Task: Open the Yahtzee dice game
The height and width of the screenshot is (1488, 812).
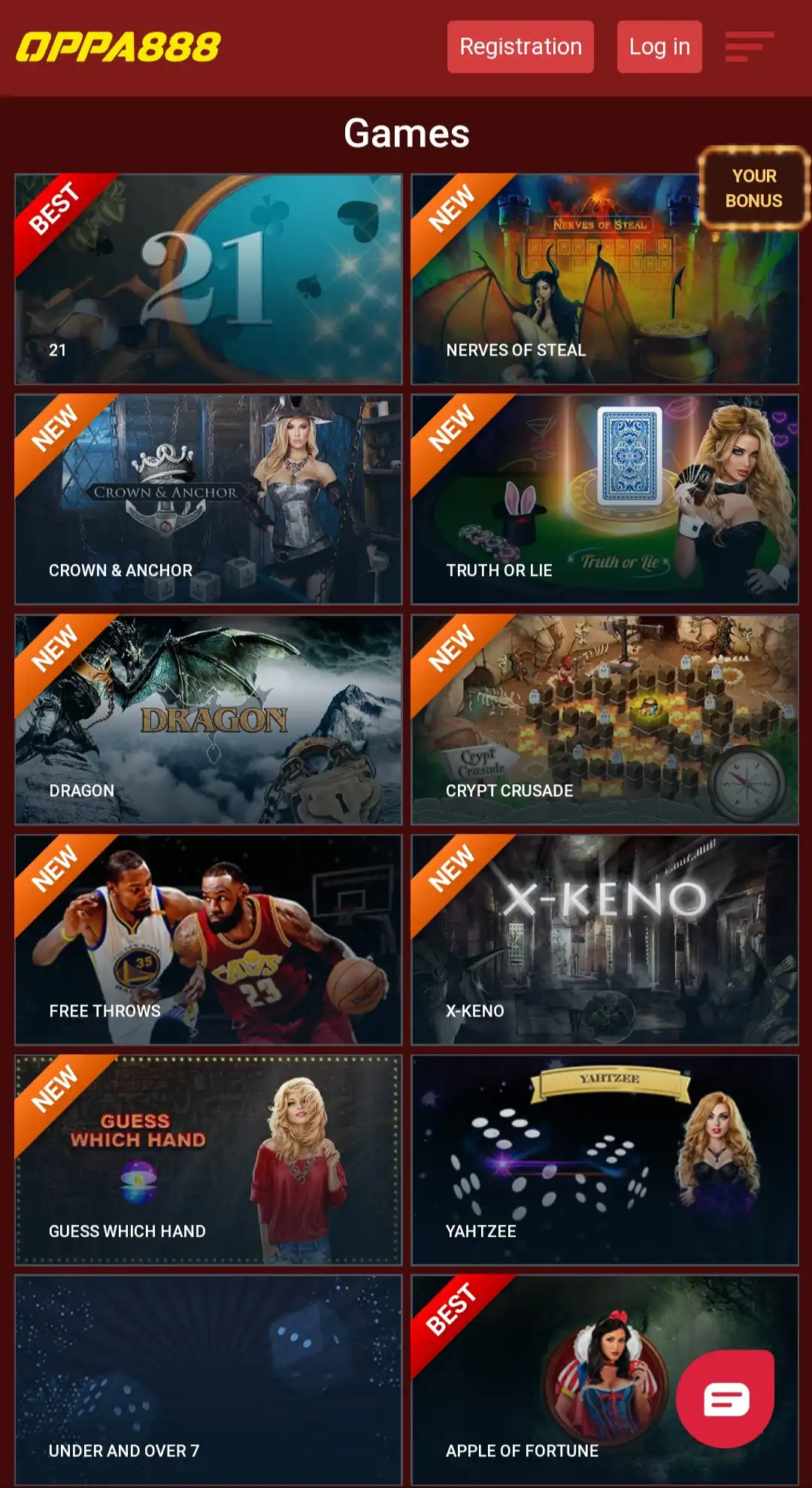Action: tap(604, 1160)
